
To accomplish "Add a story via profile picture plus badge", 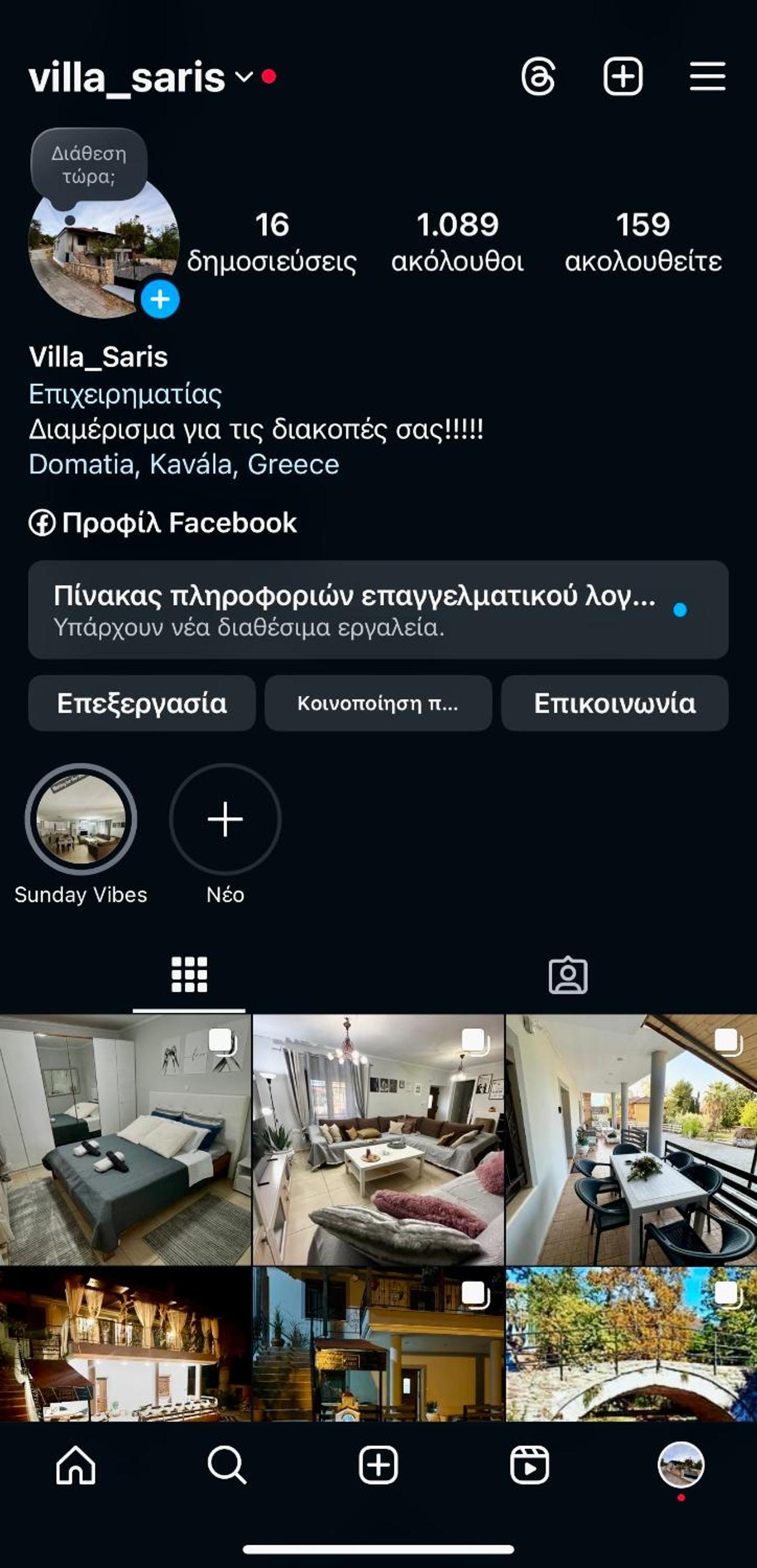I will (x=160, y=299).
